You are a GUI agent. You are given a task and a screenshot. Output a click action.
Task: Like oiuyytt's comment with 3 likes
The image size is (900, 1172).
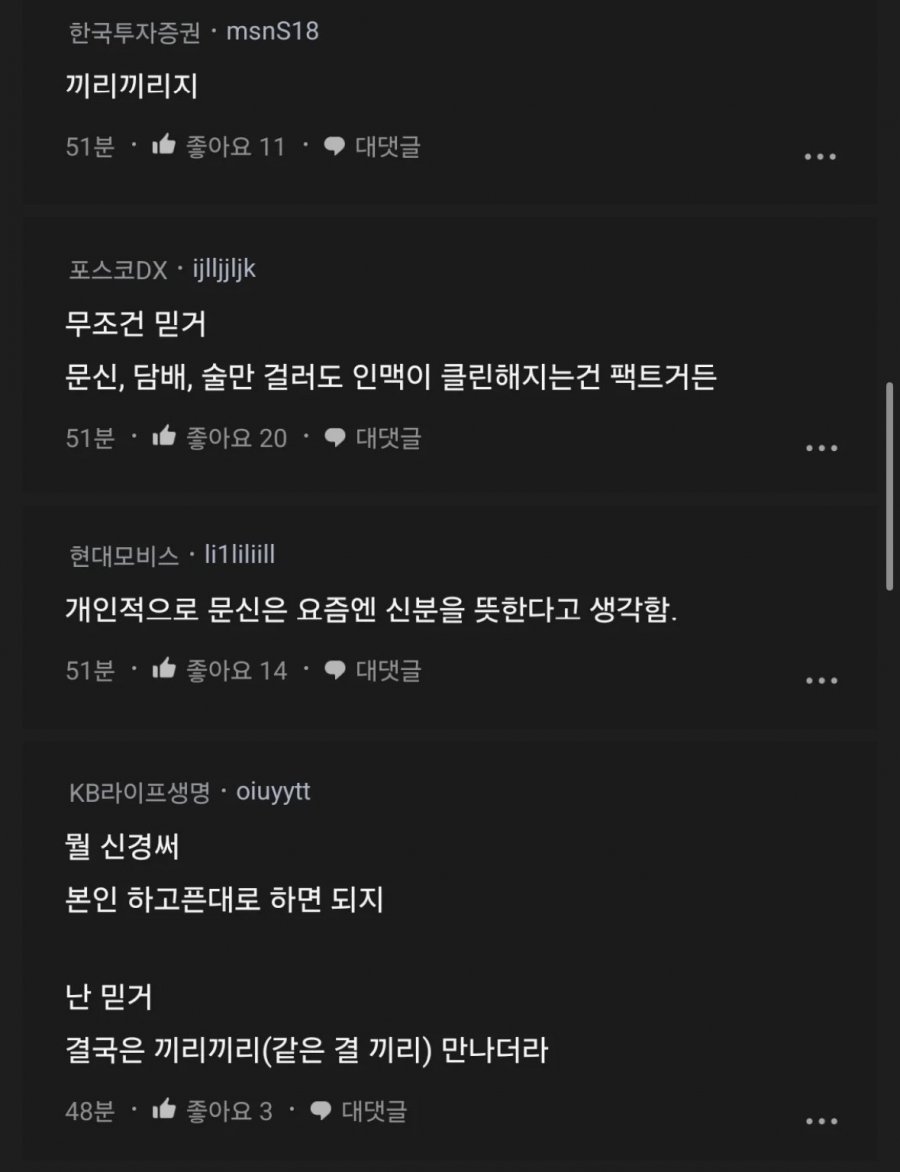[164, 1110]
